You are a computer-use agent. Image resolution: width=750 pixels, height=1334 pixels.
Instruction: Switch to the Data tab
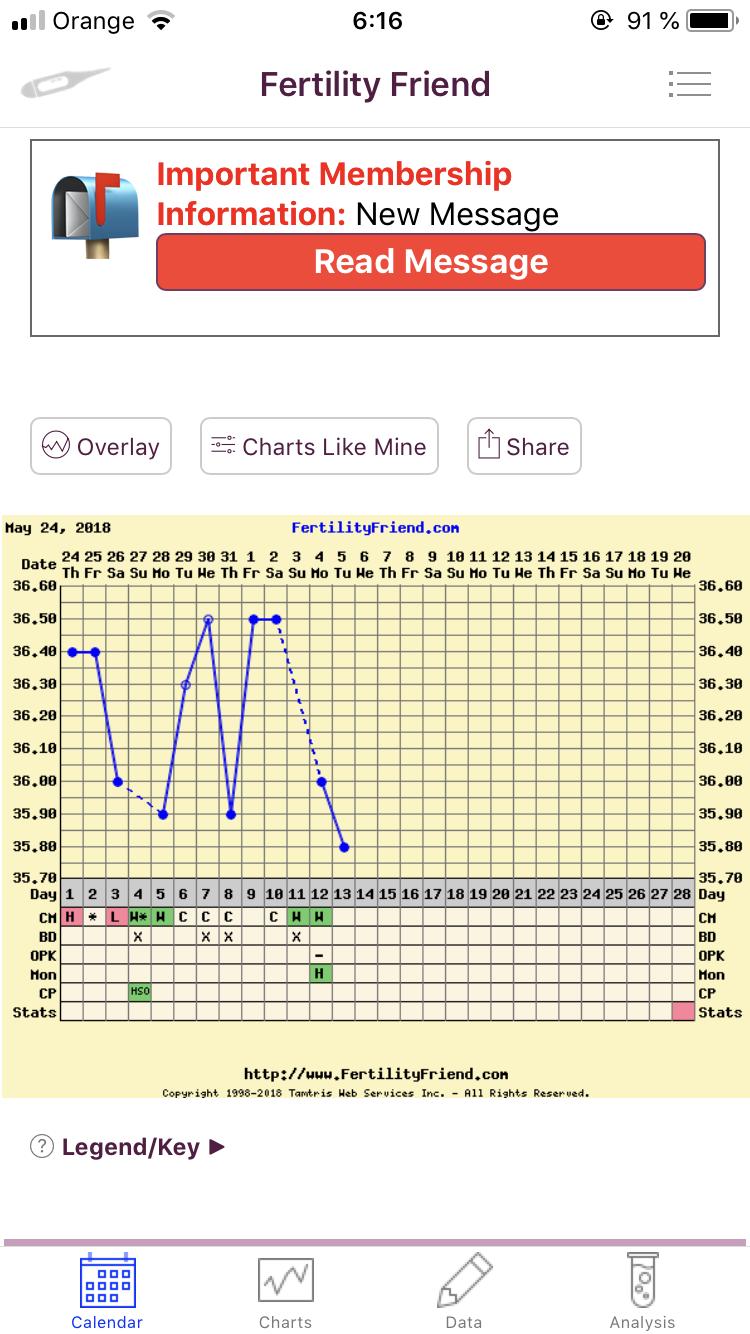point(464,1291)
